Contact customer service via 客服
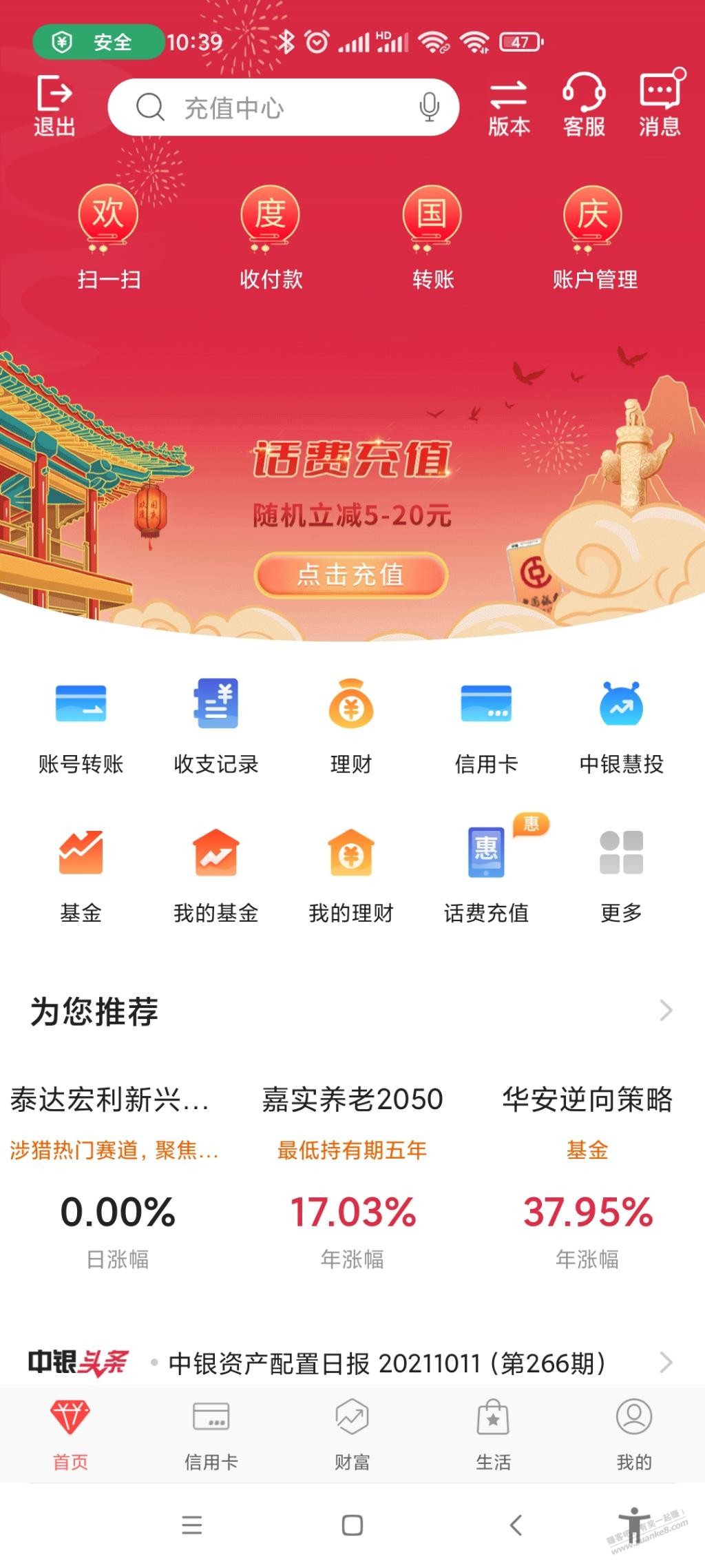 (x=584, y=106)
